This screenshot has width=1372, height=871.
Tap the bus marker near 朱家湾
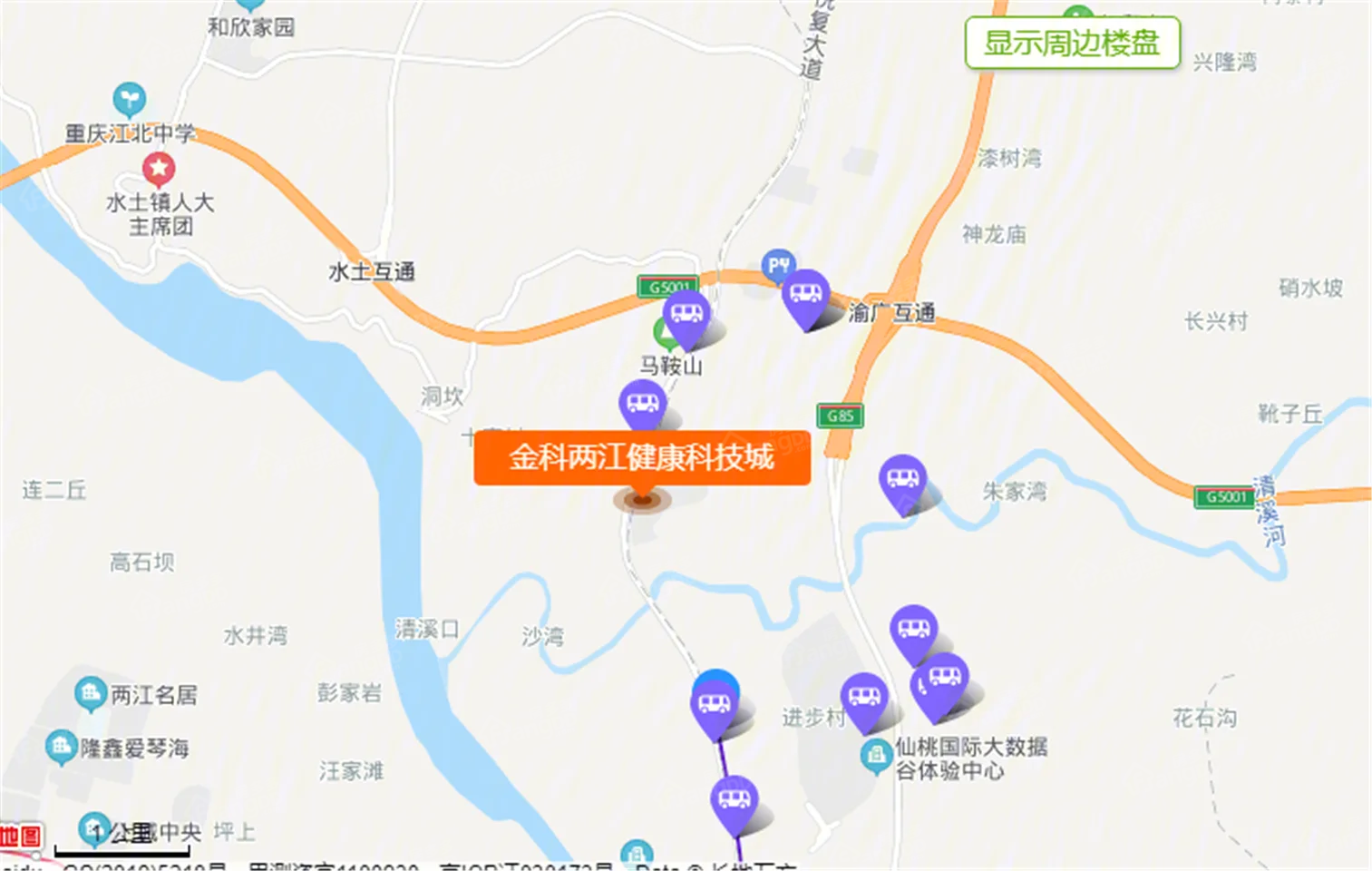(902, 480)
